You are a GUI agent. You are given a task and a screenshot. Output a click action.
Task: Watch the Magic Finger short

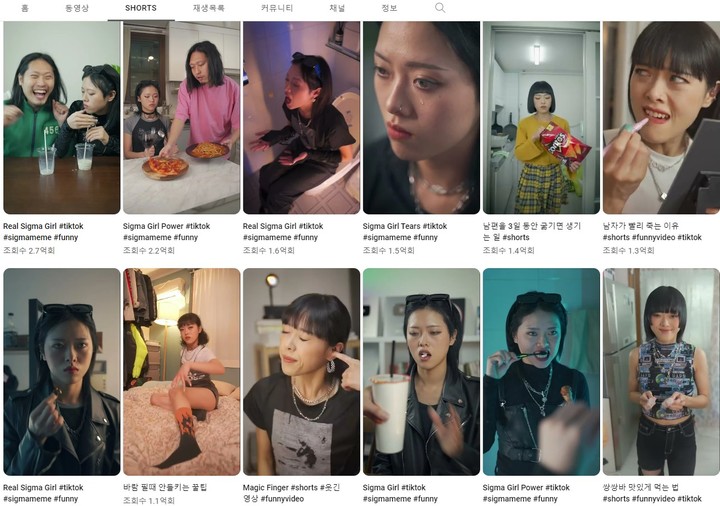[x=301, y=371]
